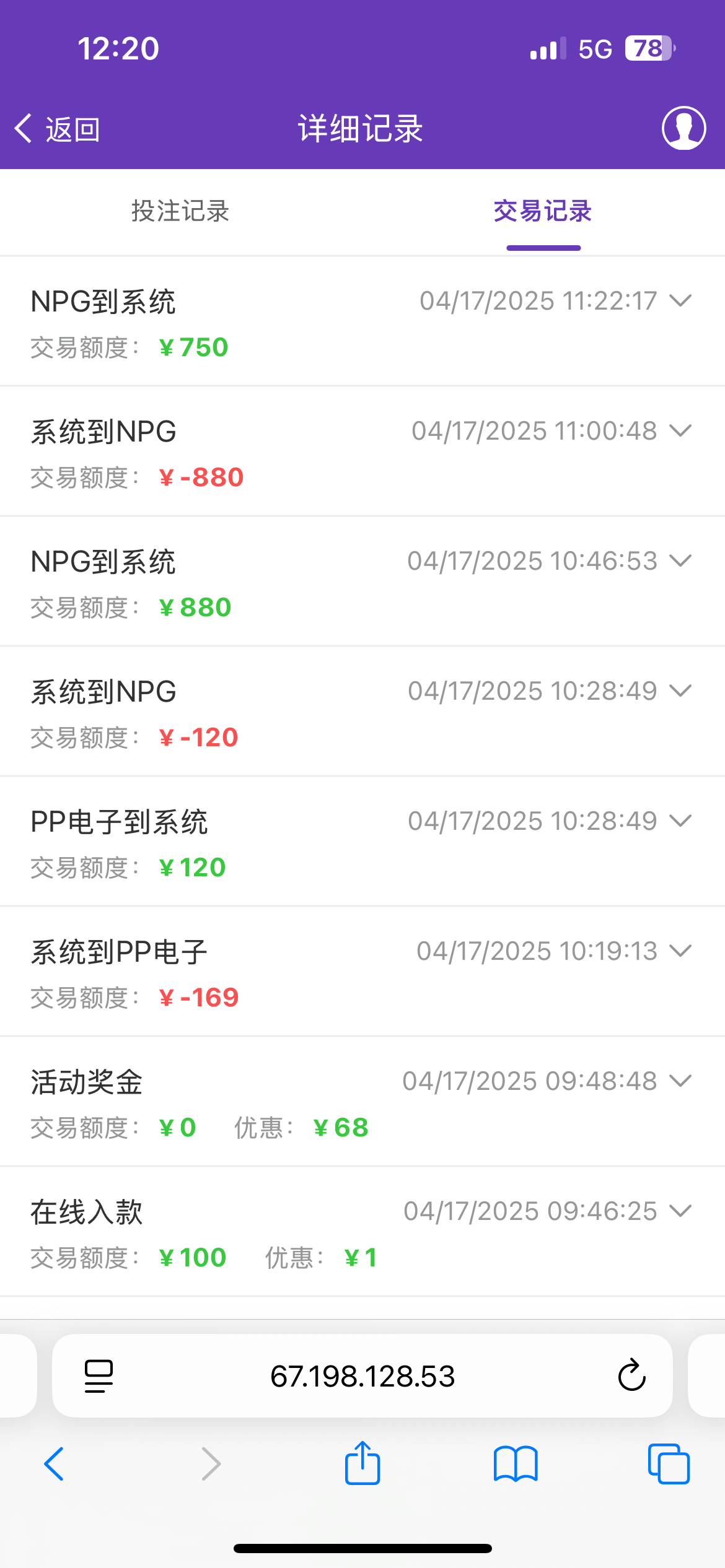Expand the NPG到系统 ¥880 record
This screenshot has height=1568, width=725.
pos(680,561)
